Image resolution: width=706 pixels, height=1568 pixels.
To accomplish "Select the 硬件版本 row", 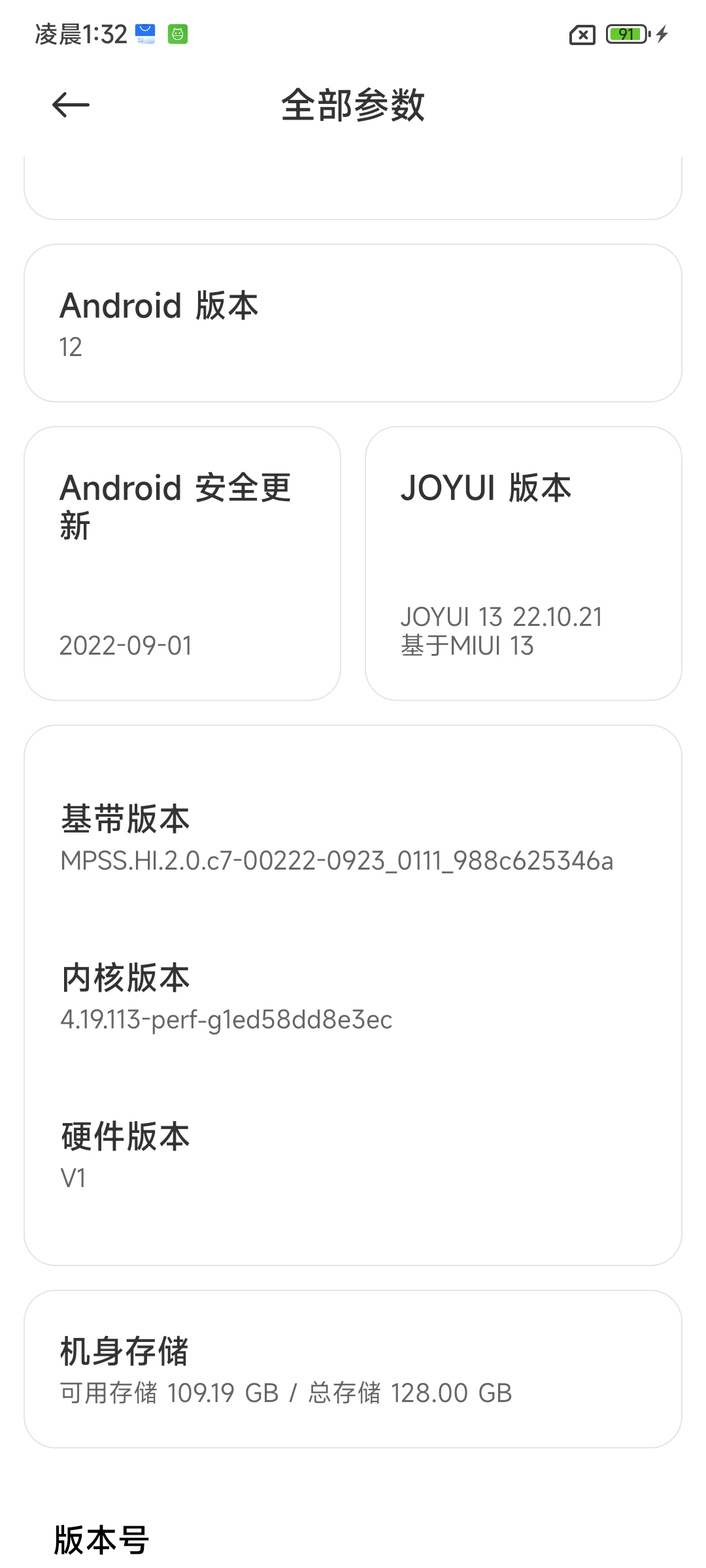I will 353,1156.
